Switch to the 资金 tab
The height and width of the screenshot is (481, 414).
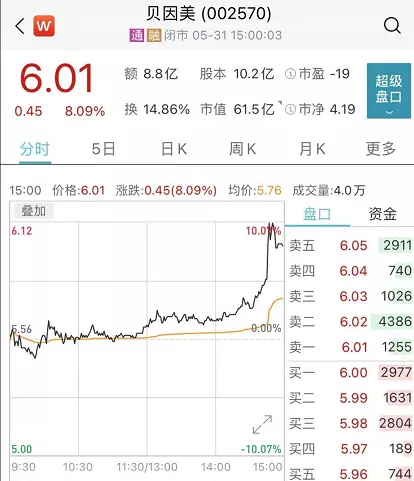pos(383,214)
